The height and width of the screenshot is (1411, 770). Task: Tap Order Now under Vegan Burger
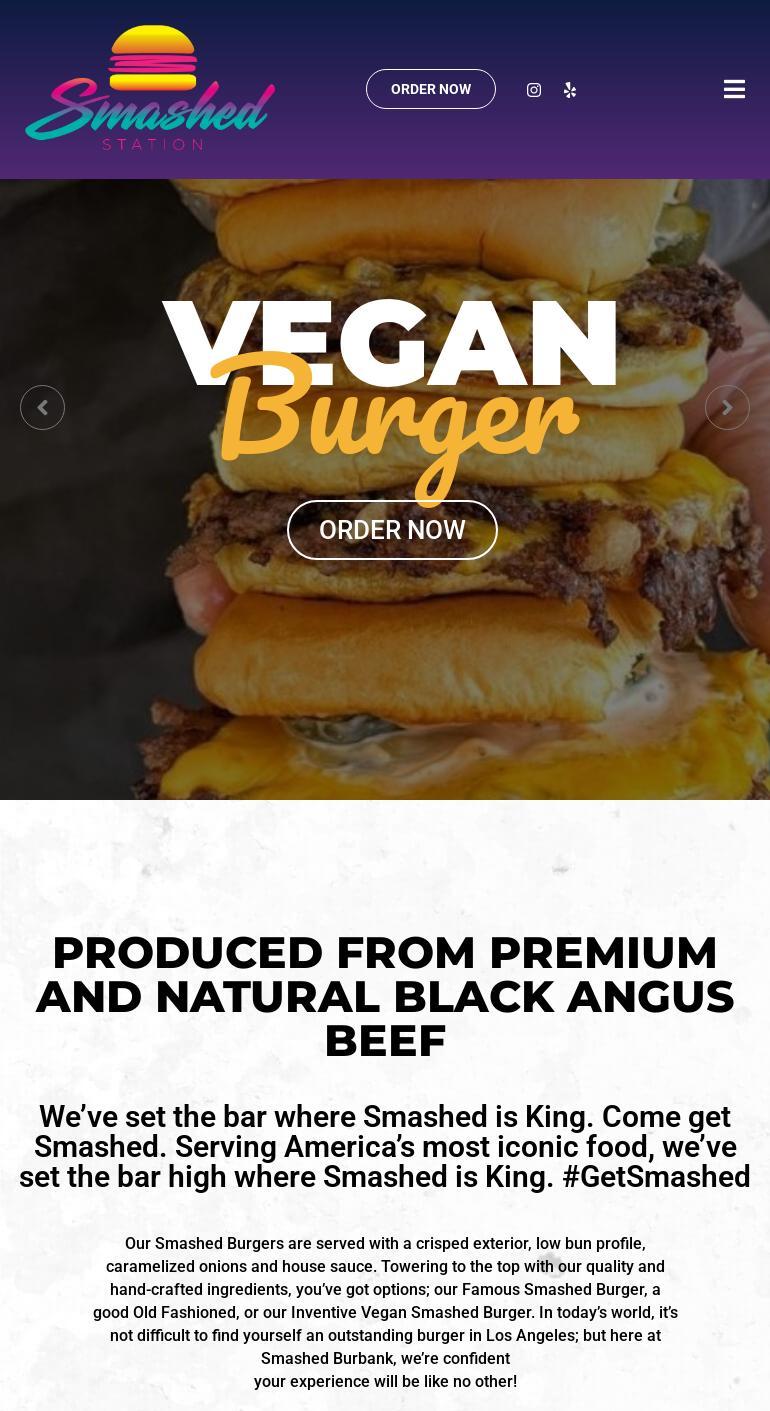coord(392,530)
